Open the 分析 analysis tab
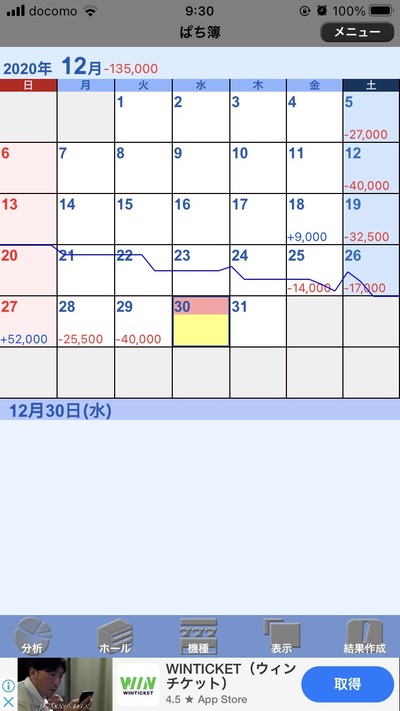Screen dimensions: 400x711 [x=32, y=636]
